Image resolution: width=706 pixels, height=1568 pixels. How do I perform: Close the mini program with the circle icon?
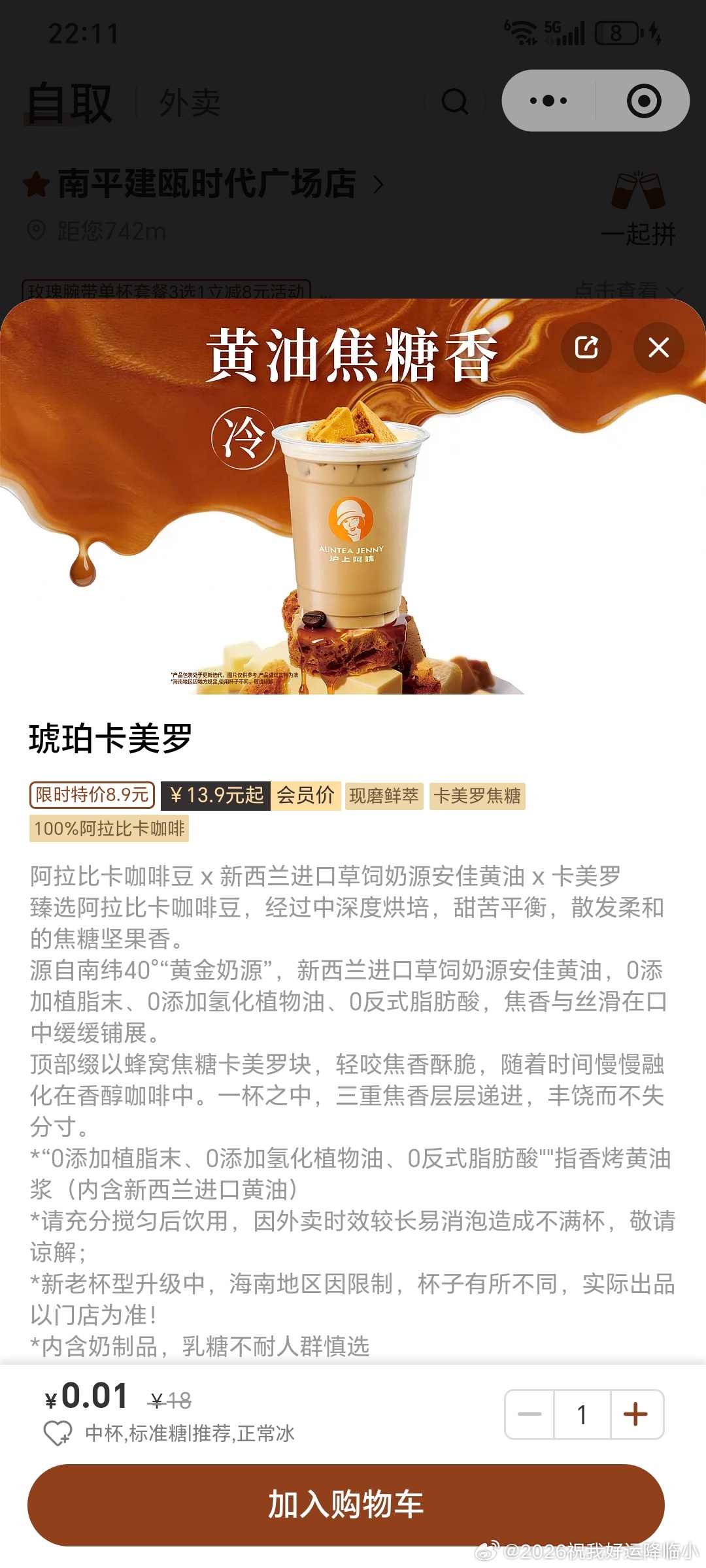click(x=643, y=101)
